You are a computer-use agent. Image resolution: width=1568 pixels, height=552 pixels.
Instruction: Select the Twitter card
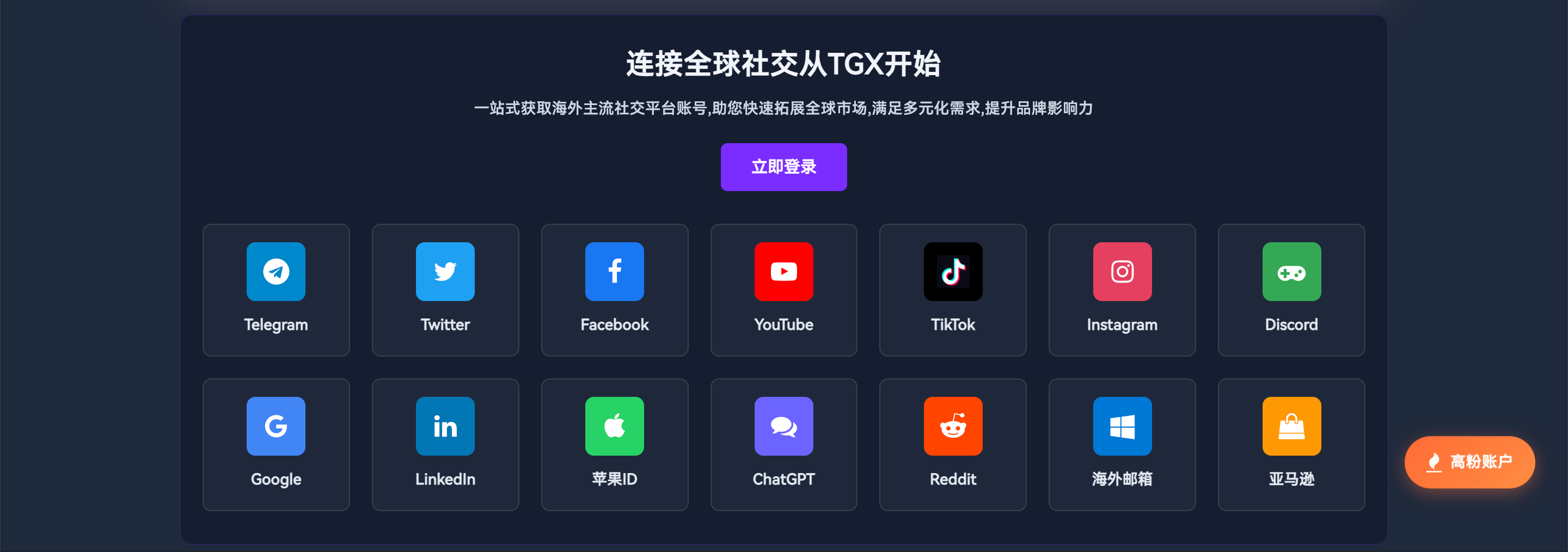[445, 290]
